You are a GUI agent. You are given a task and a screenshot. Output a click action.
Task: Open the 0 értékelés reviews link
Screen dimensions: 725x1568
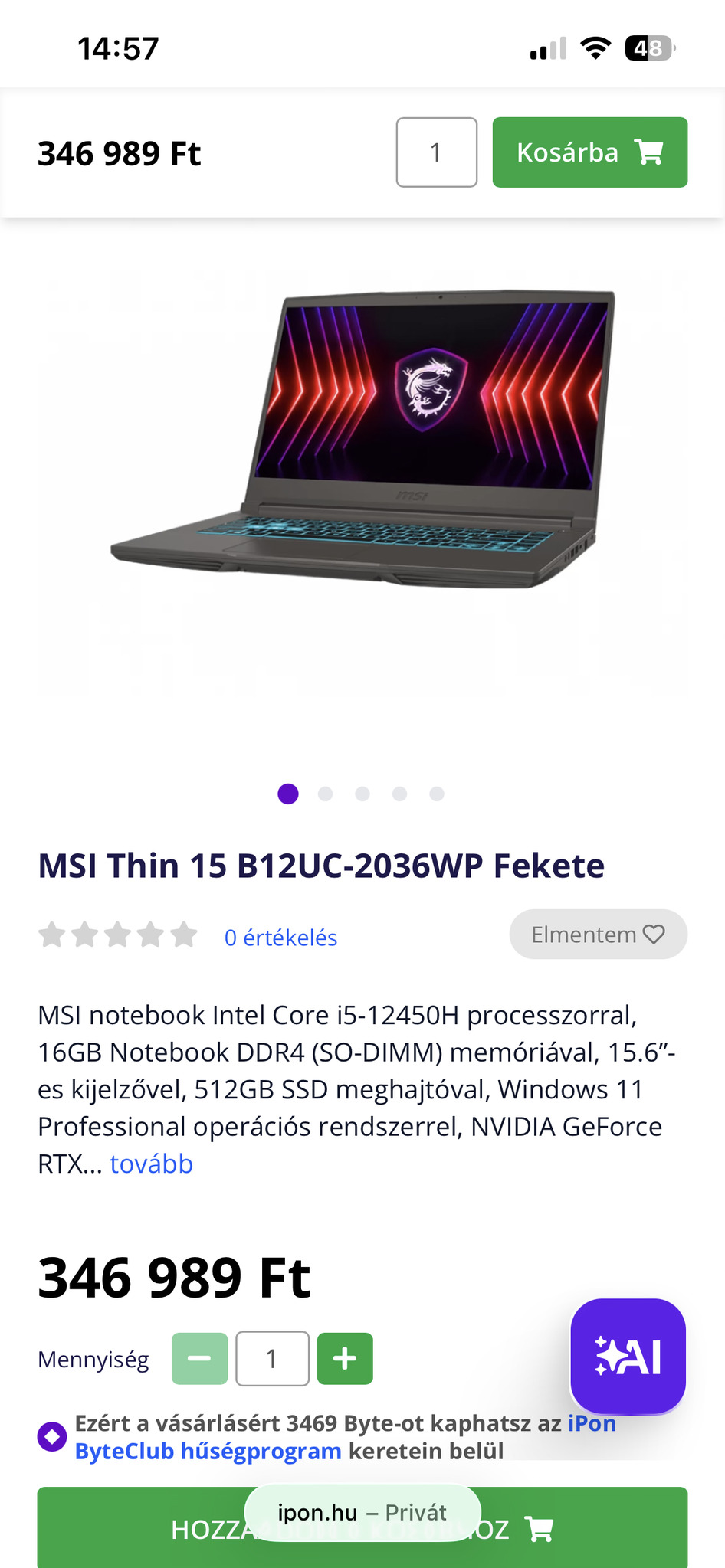(x=280, y=938)
